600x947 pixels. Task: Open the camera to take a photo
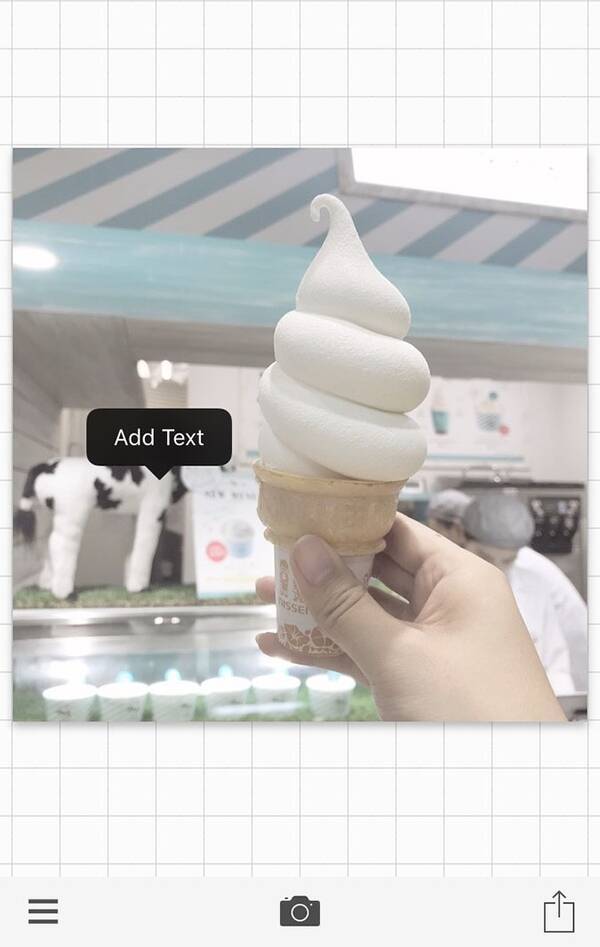(x=299, y=911)
